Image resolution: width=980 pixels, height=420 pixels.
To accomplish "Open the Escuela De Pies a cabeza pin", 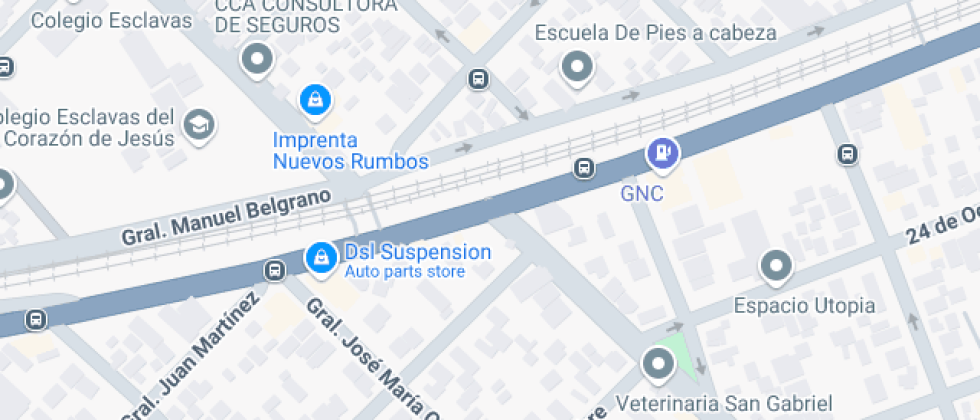I will [x=576, y=67].
